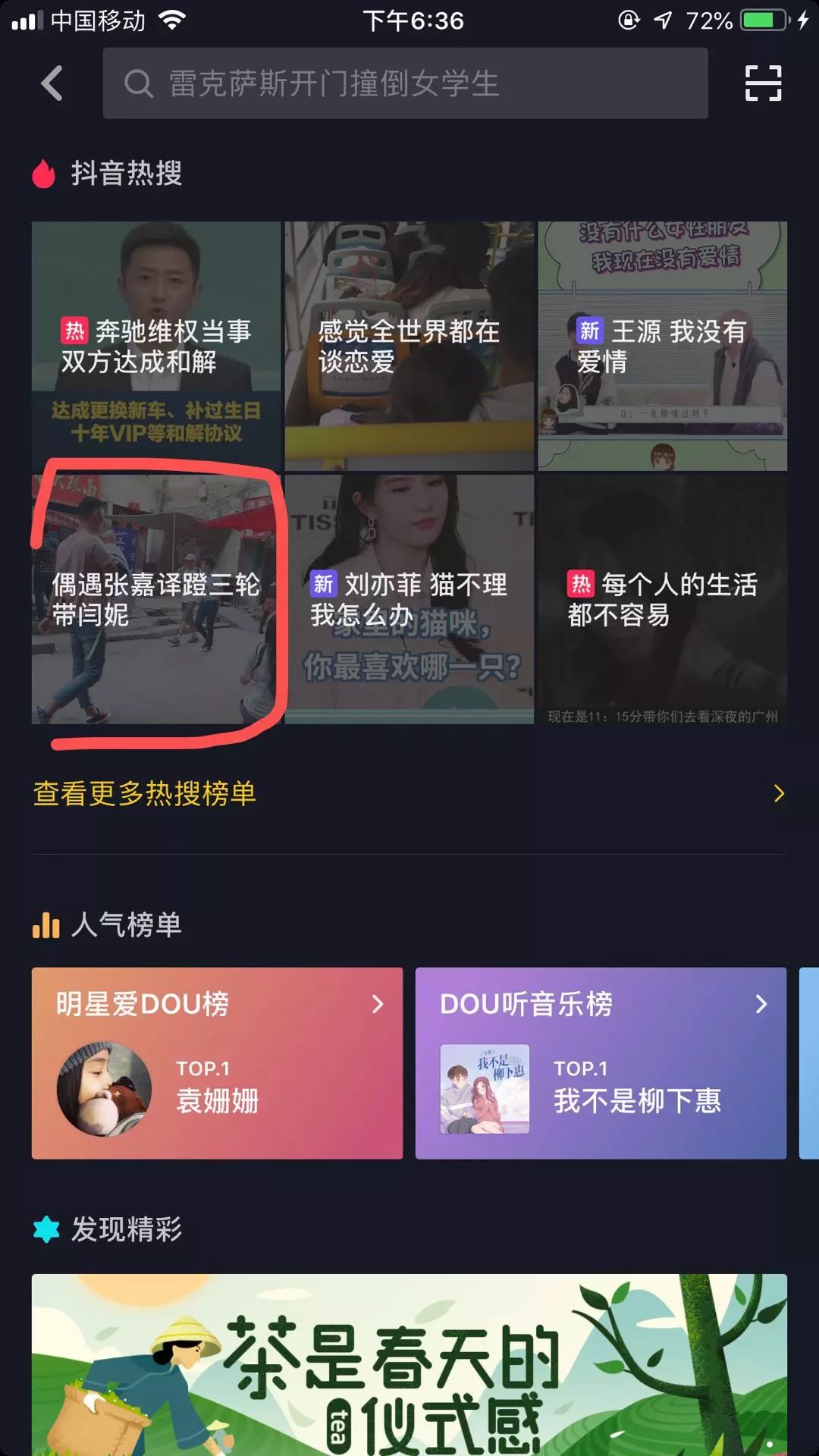Go back using the top-left arrow
The image size is (819, 1456).
[52, 83]
